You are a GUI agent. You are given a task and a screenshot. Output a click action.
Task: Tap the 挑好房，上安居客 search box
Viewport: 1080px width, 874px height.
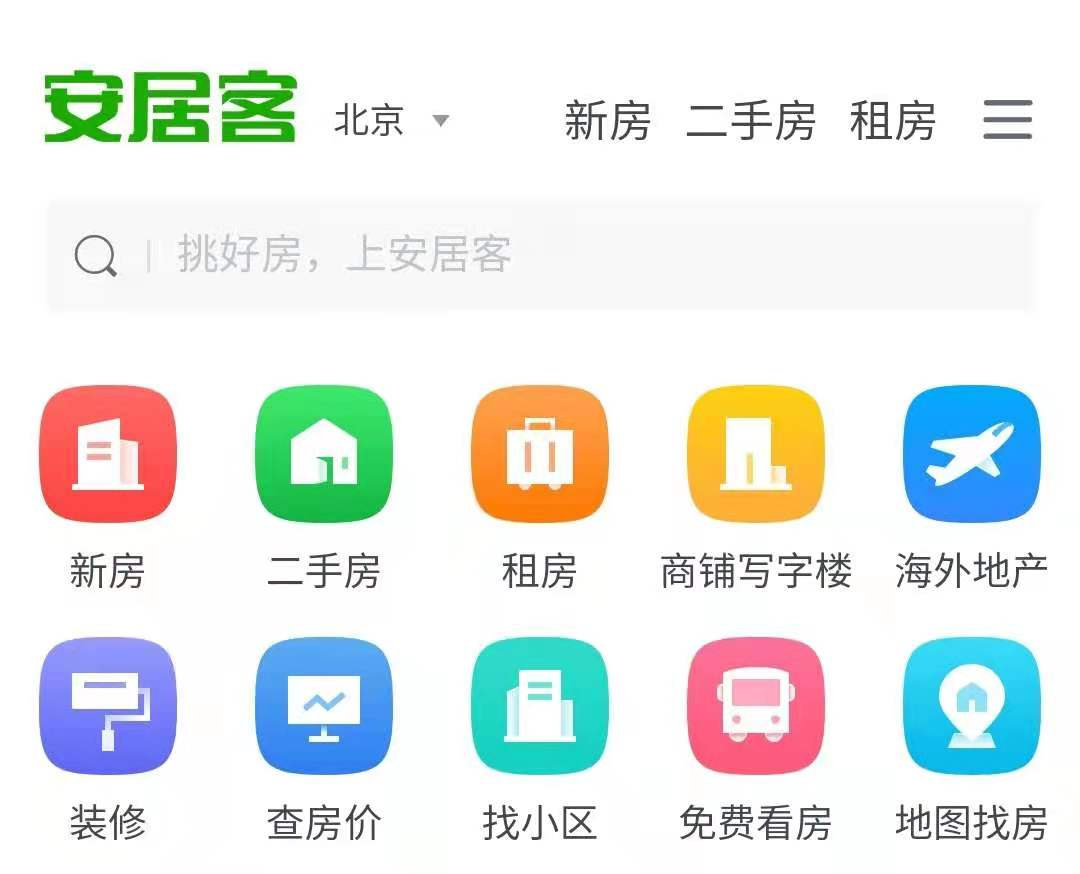541,255
